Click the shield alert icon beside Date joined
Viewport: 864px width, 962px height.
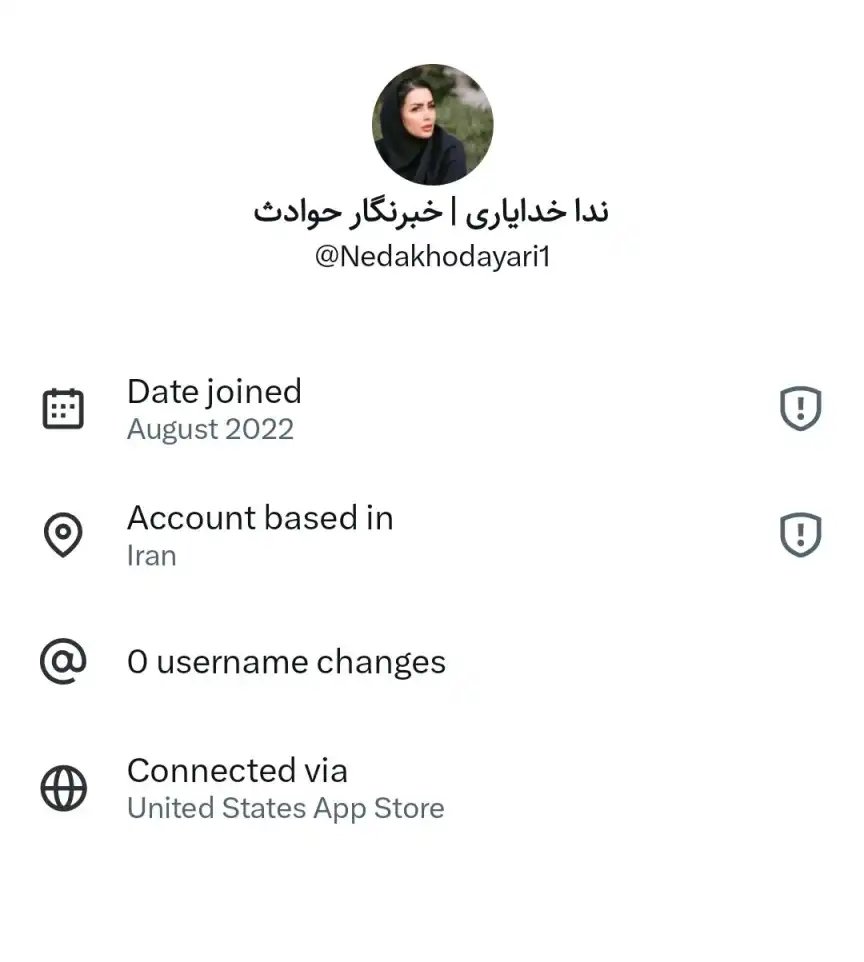[798, 408]
